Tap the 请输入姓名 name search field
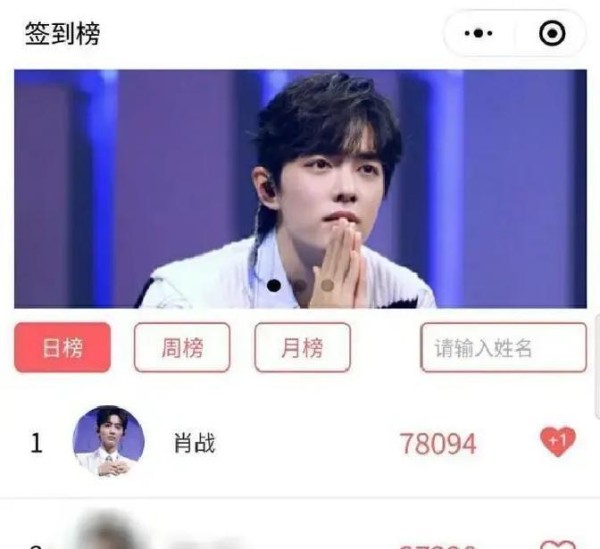The image size is (600, 549). coord(503,348)
